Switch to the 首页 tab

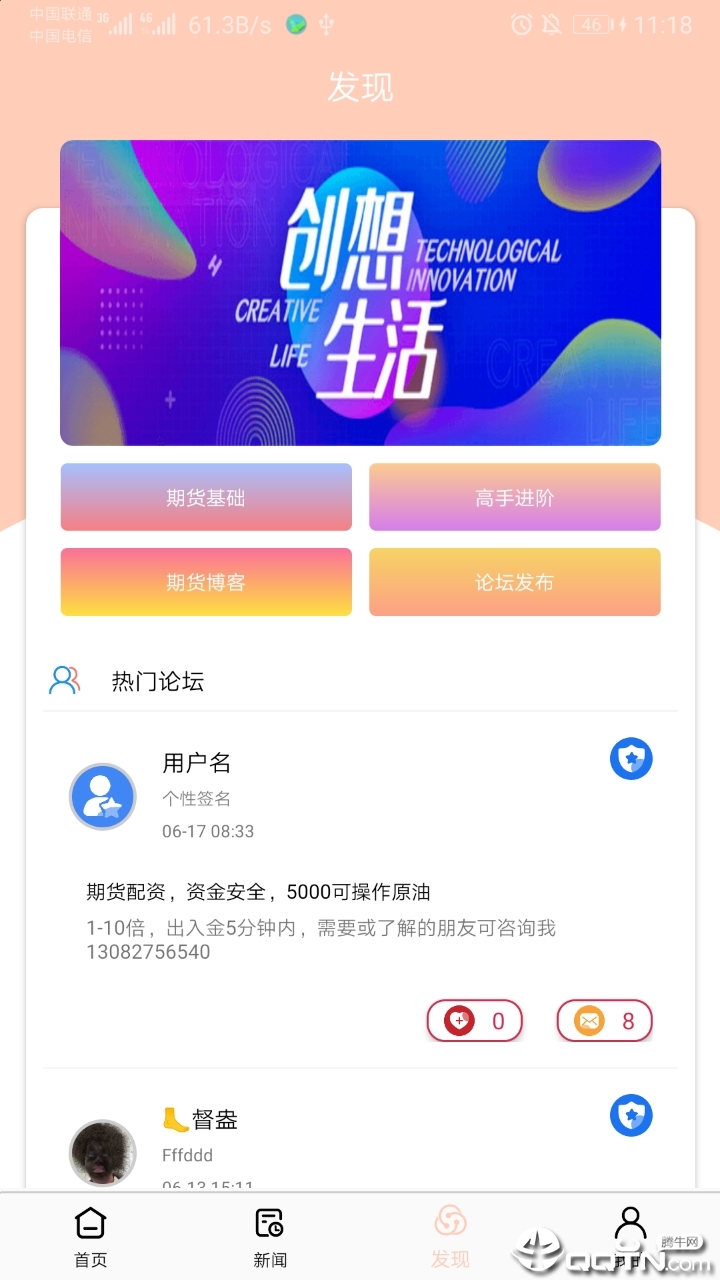pos(90,1236)
